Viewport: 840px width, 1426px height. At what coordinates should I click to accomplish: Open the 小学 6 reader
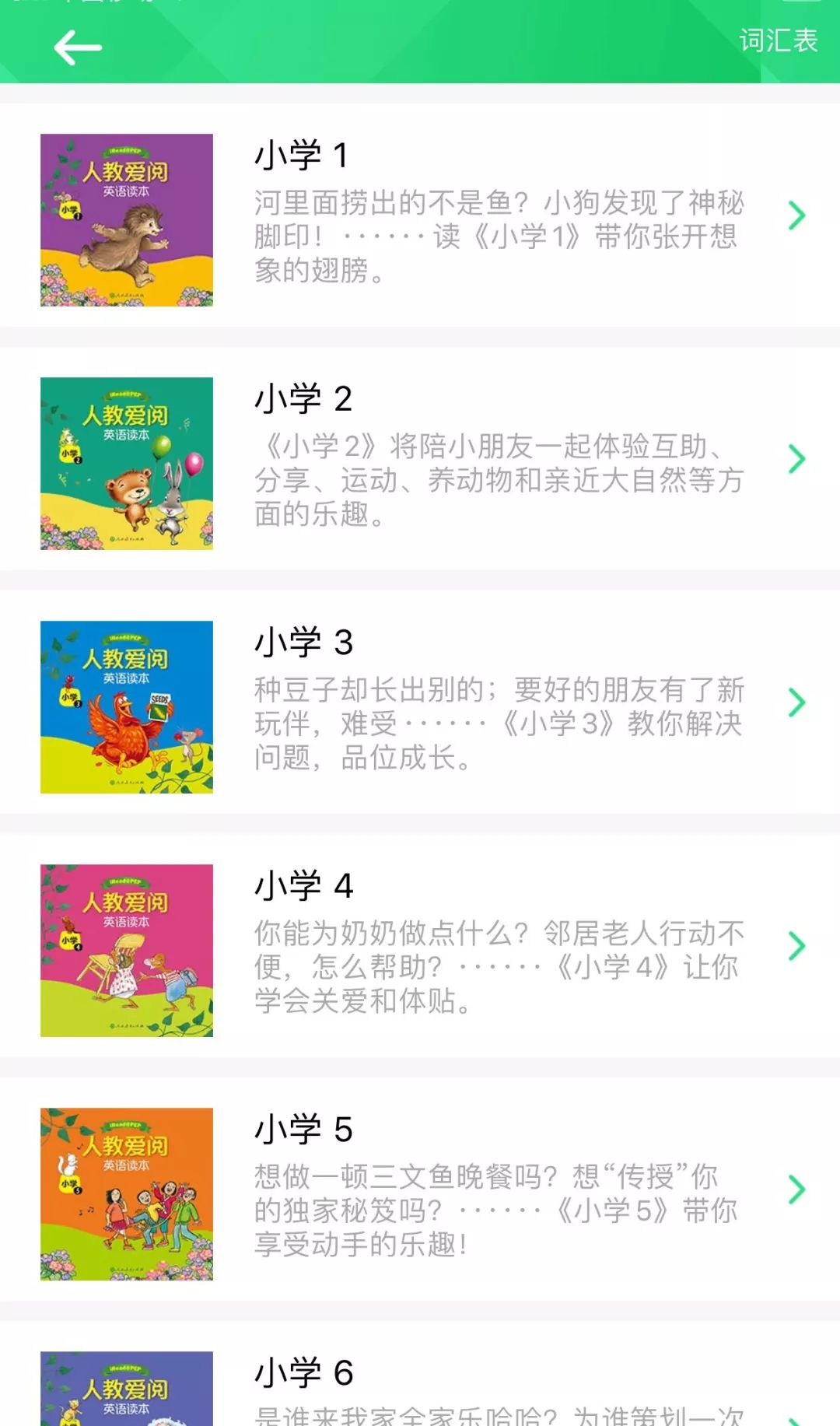[420, 1374]
